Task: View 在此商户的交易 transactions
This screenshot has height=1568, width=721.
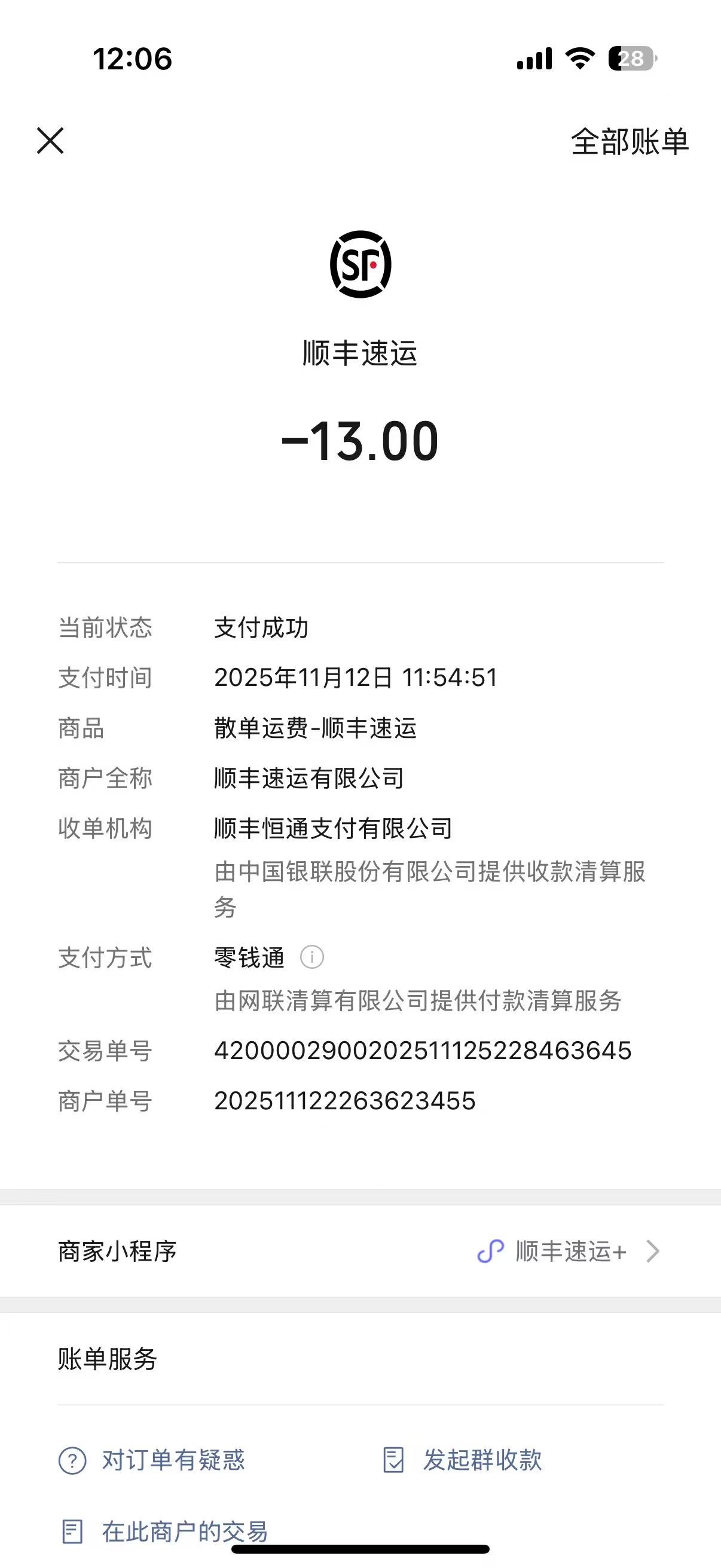Action: point(166,1531)
